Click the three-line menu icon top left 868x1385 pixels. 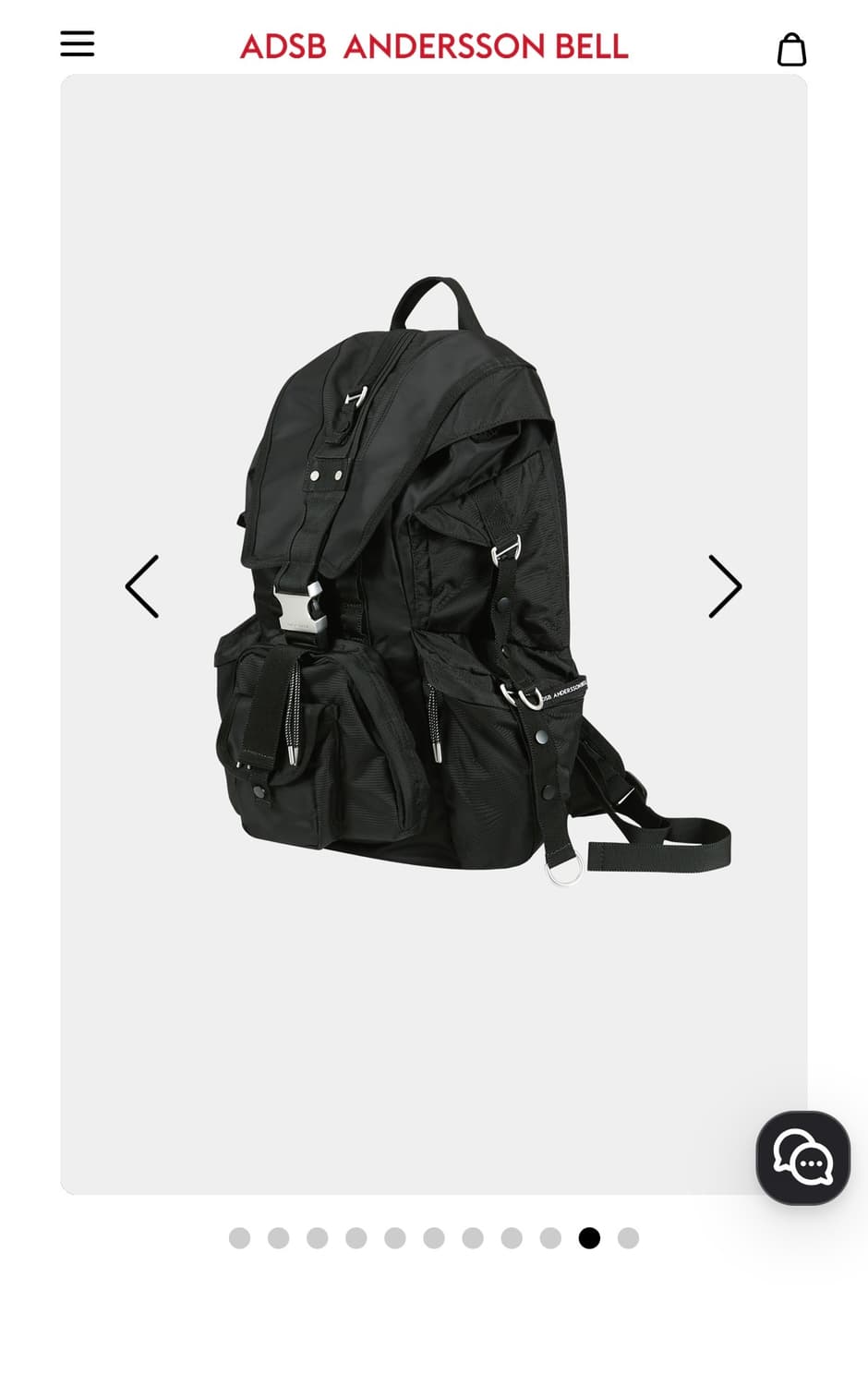(x=77, y=45)
